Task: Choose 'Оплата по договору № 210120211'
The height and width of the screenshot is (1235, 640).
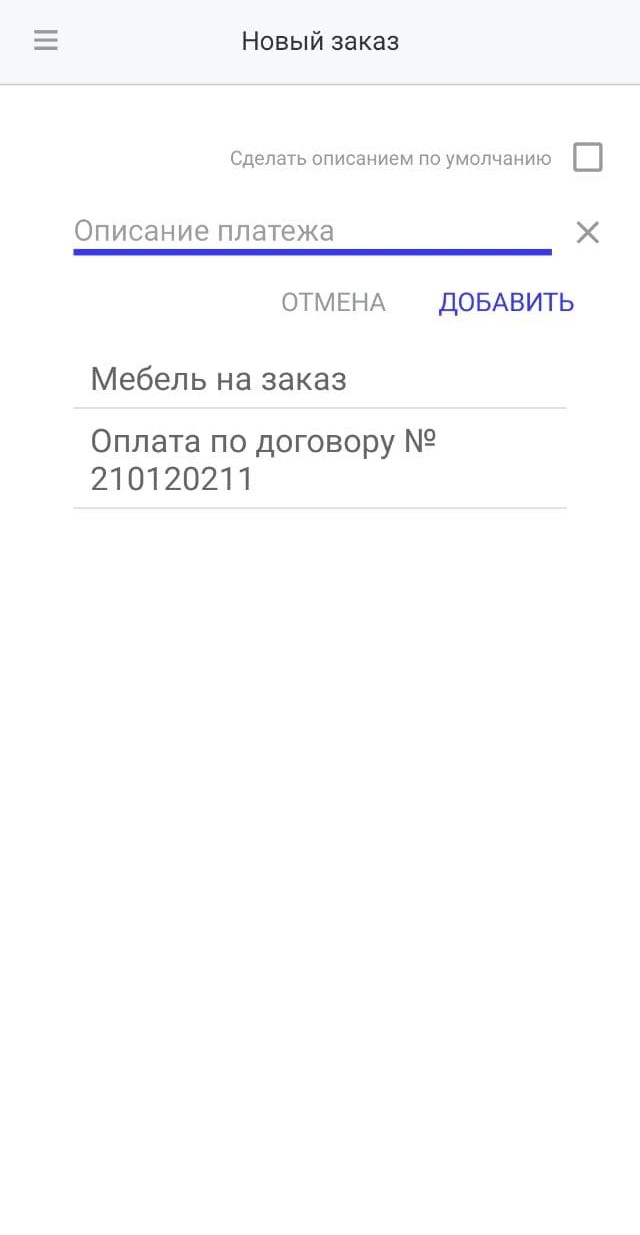Action: point(320,460)
